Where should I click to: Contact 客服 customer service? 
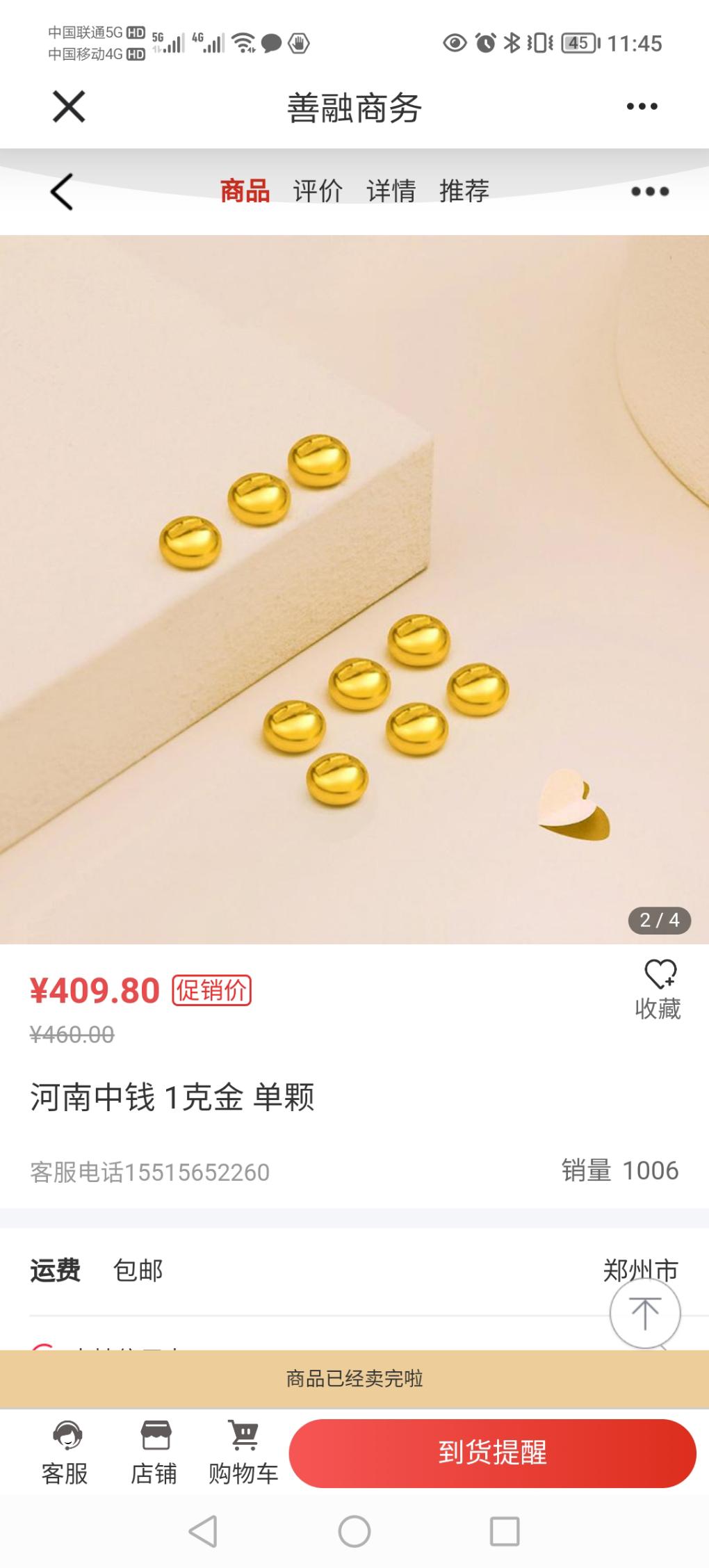click(x=65, y=1452)
